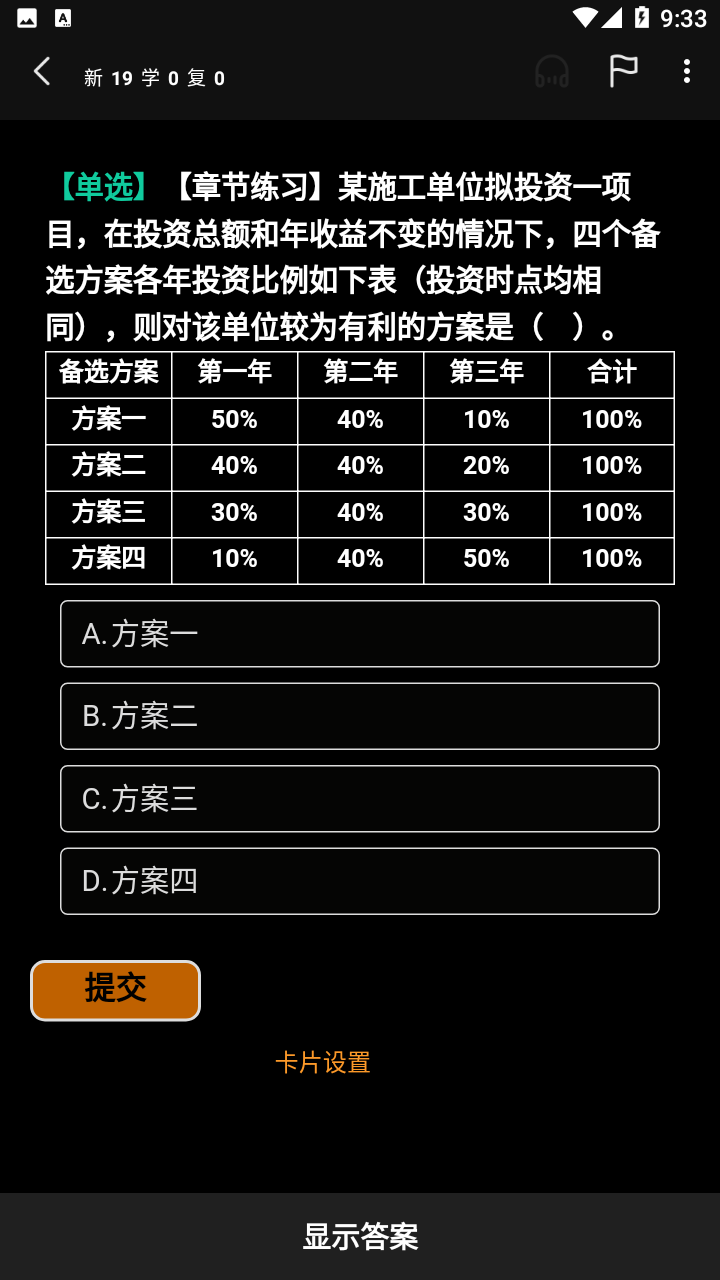
Task: Tap 显示答案 to reveal the answer
Action: click(x=360, y=1236)
